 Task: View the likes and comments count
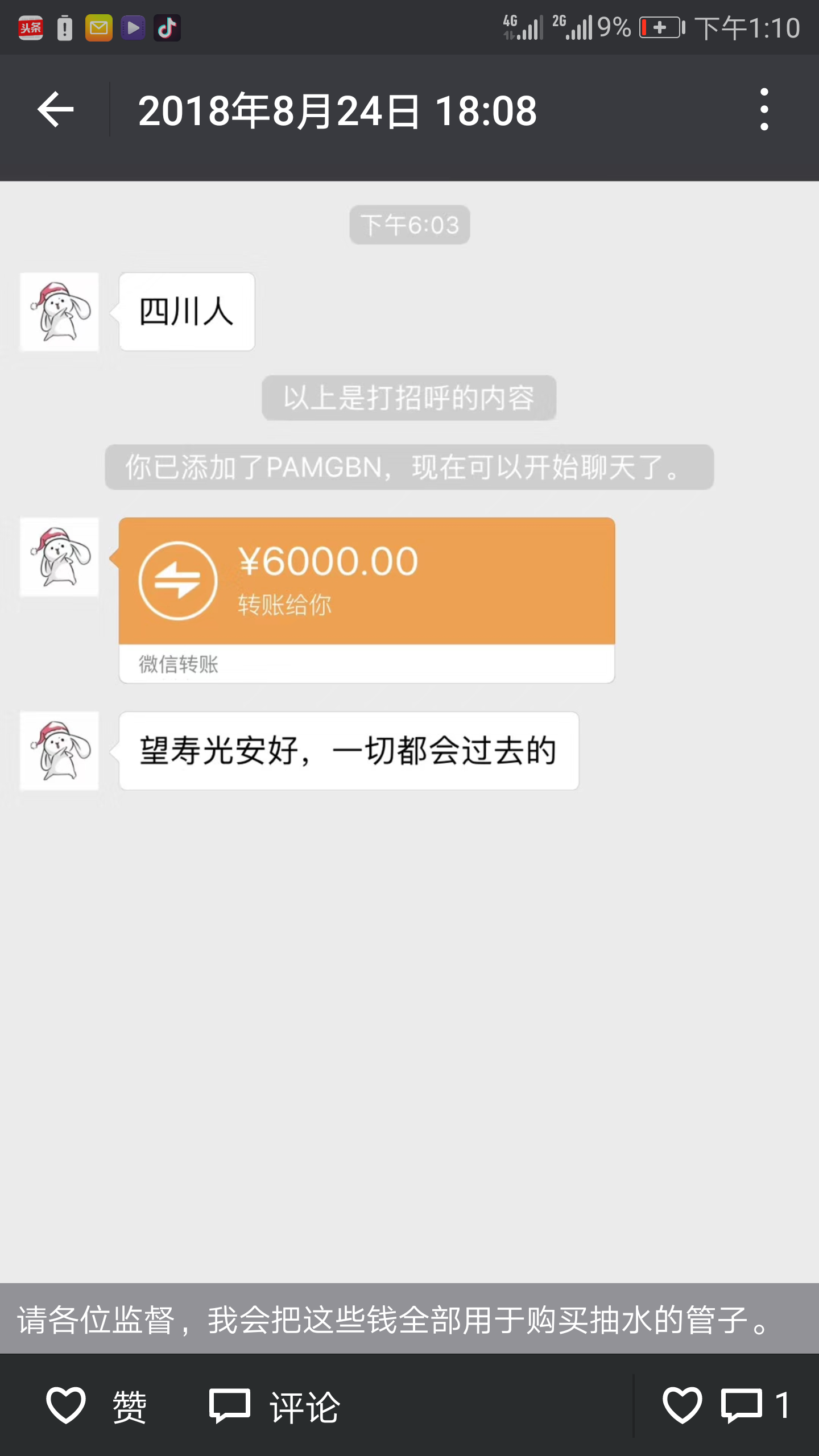click(x=726, y=1406)
